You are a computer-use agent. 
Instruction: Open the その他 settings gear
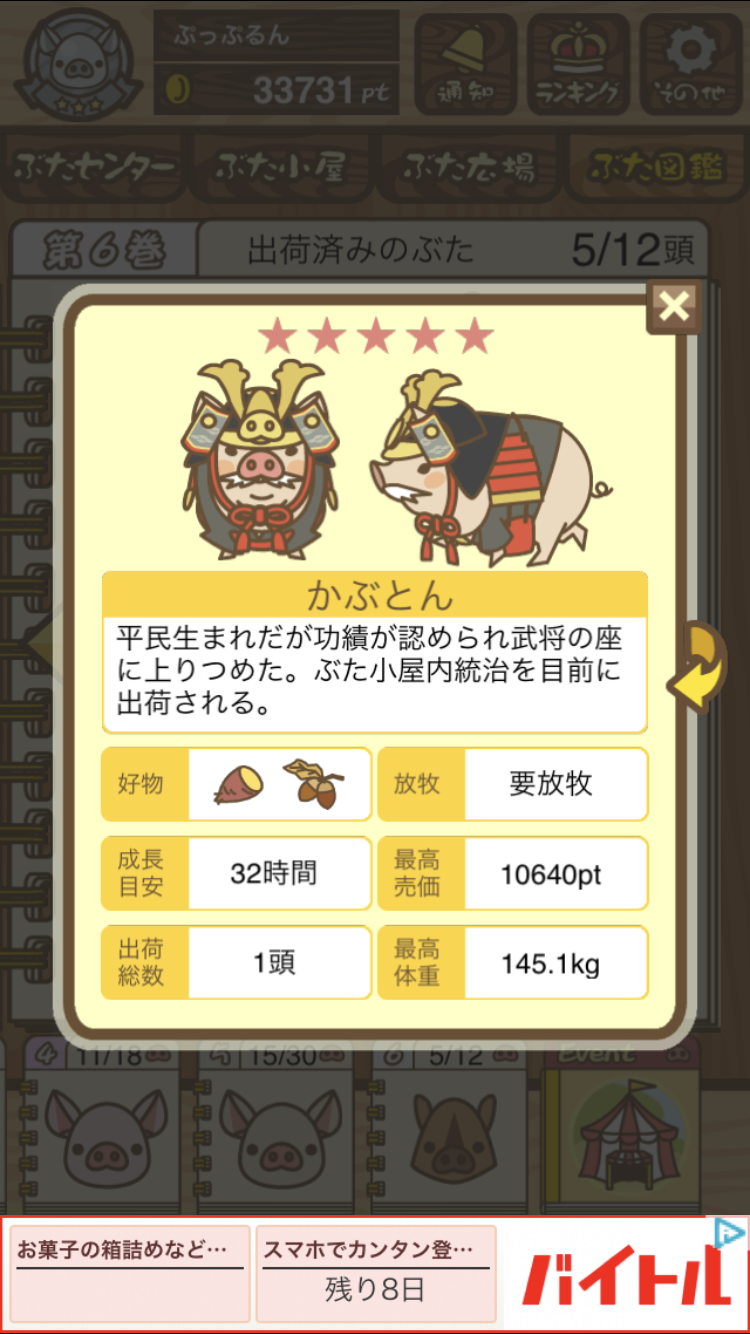coord(692,62)
